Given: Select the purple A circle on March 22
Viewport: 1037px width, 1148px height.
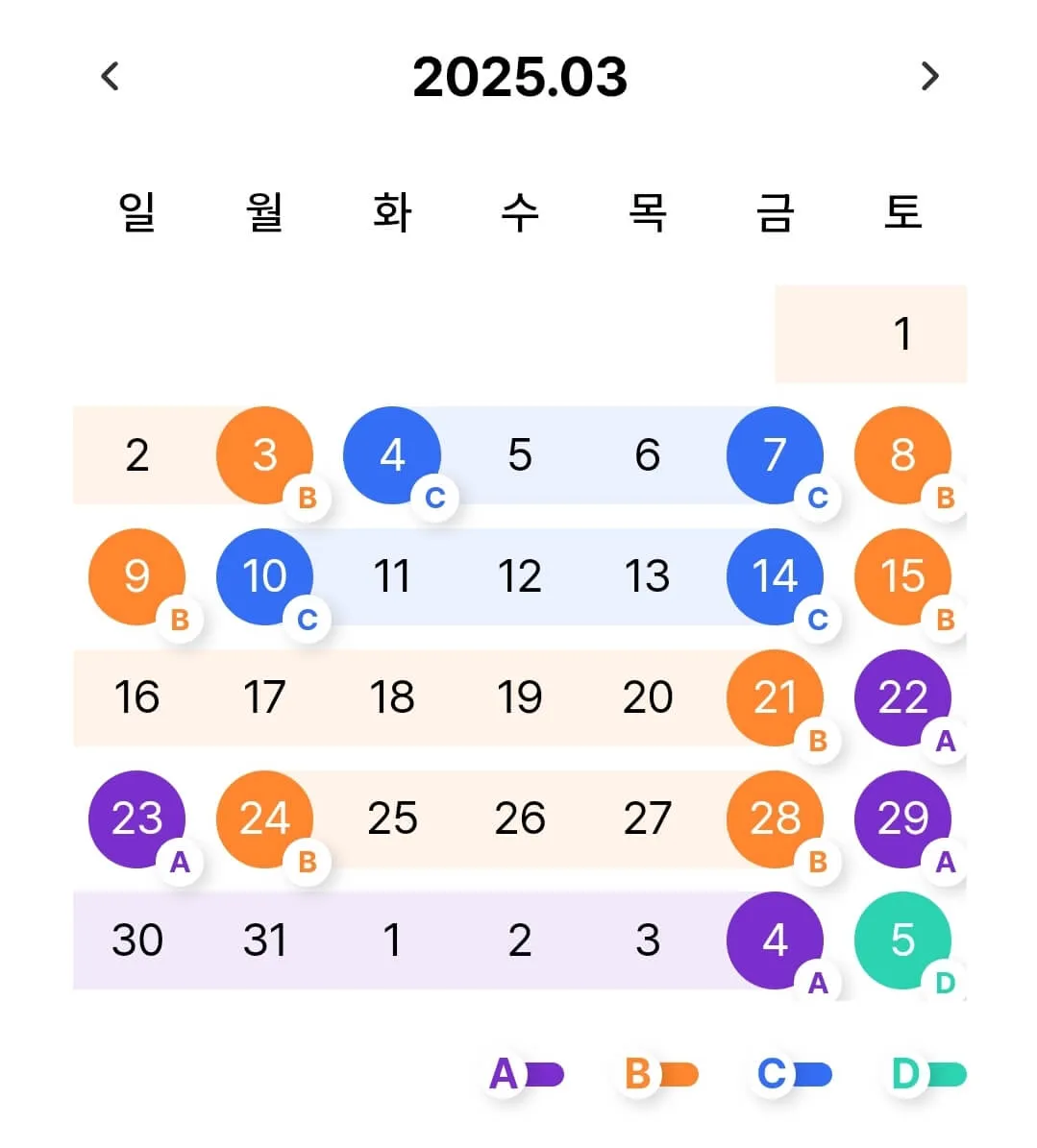Looking at the screenshot, I should coord(902,698).
